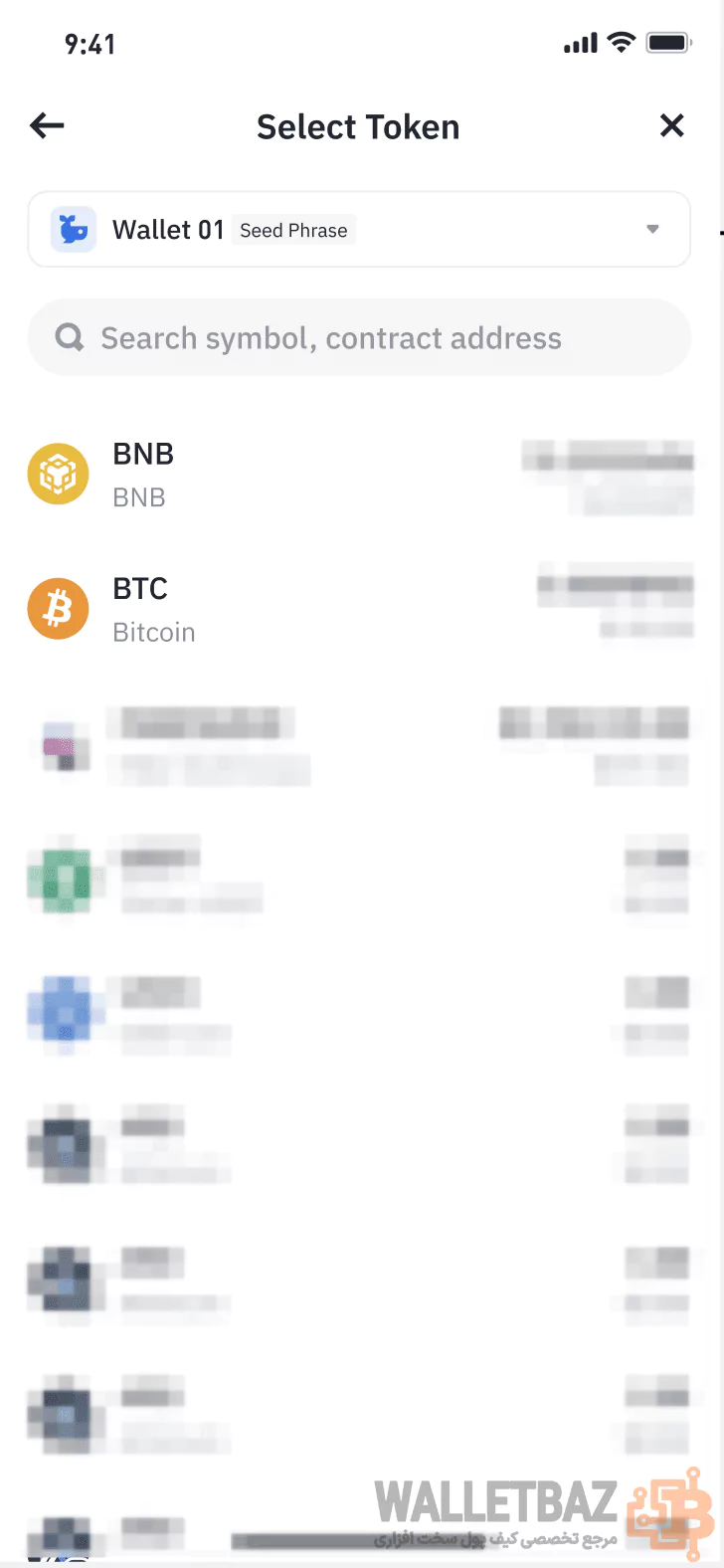Choose the BTC Bitcoin token

pos(154,609)
